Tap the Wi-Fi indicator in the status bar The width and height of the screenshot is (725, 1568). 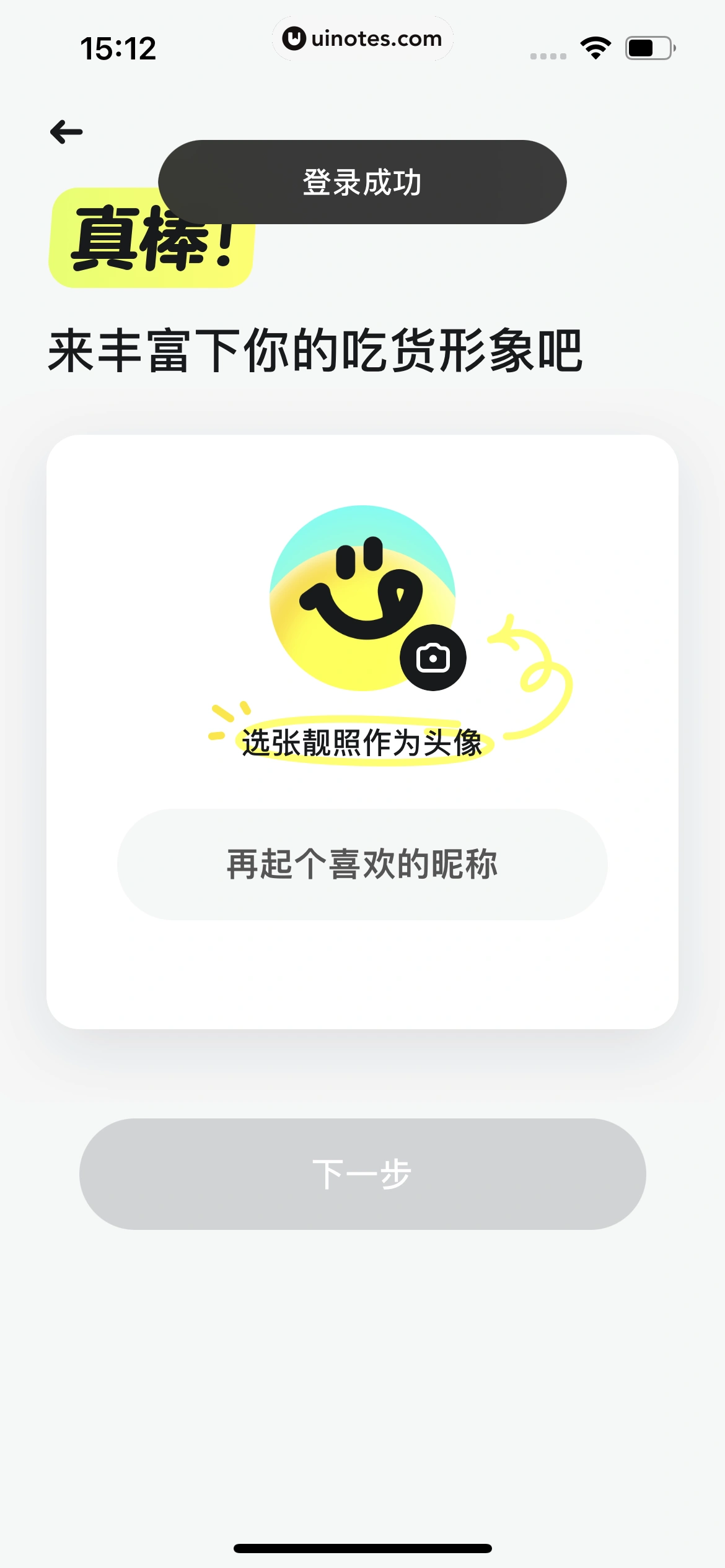coord(594,46)
